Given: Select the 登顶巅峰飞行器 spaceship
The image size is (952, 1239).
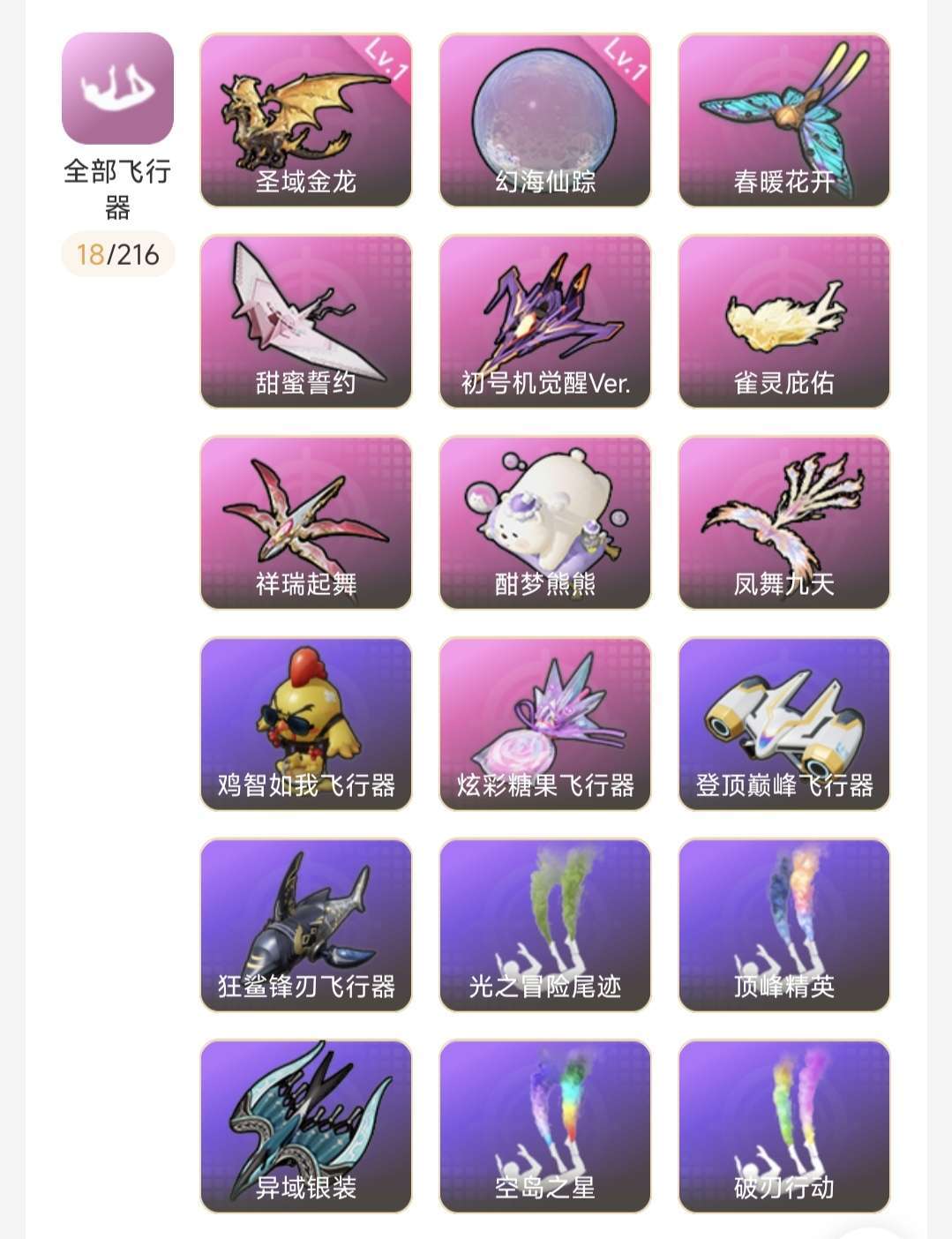Looking at the screenshot, I should 785,724.
